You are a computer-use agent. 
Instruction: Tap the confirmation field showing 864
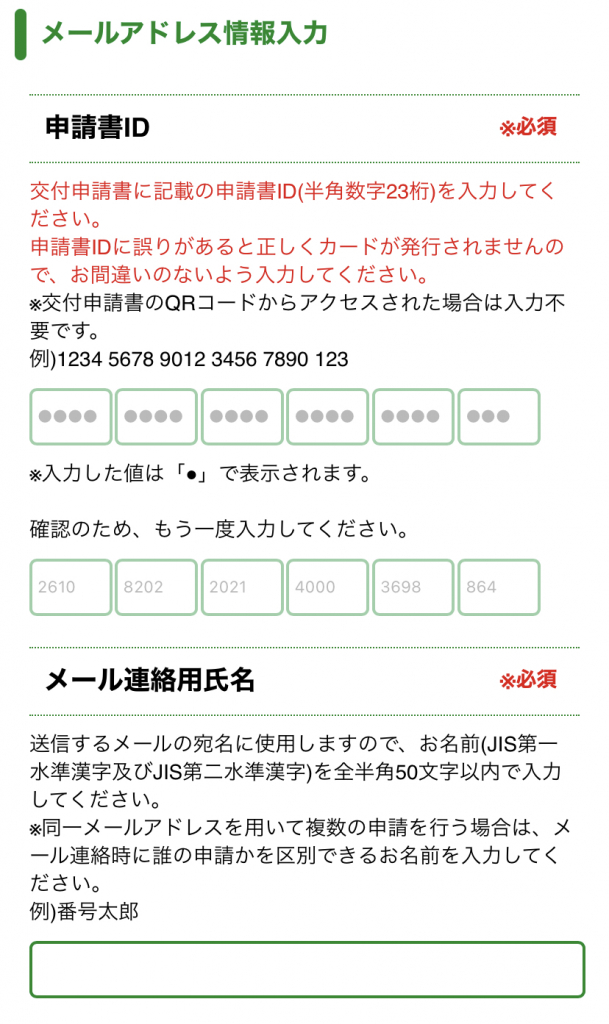coord(499,586)
